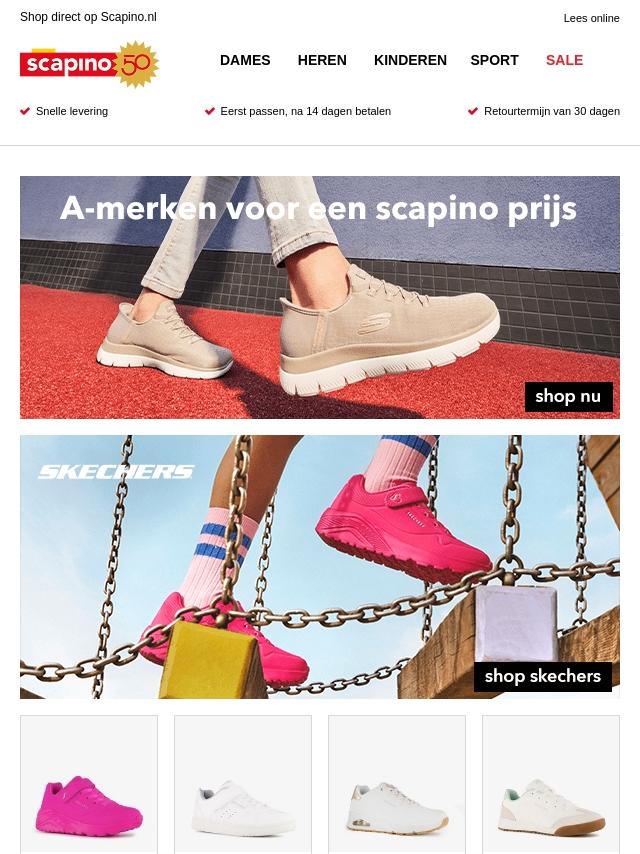The image size is (640, 854).
Task: Open the SPORT category
Action: point(494,60)
